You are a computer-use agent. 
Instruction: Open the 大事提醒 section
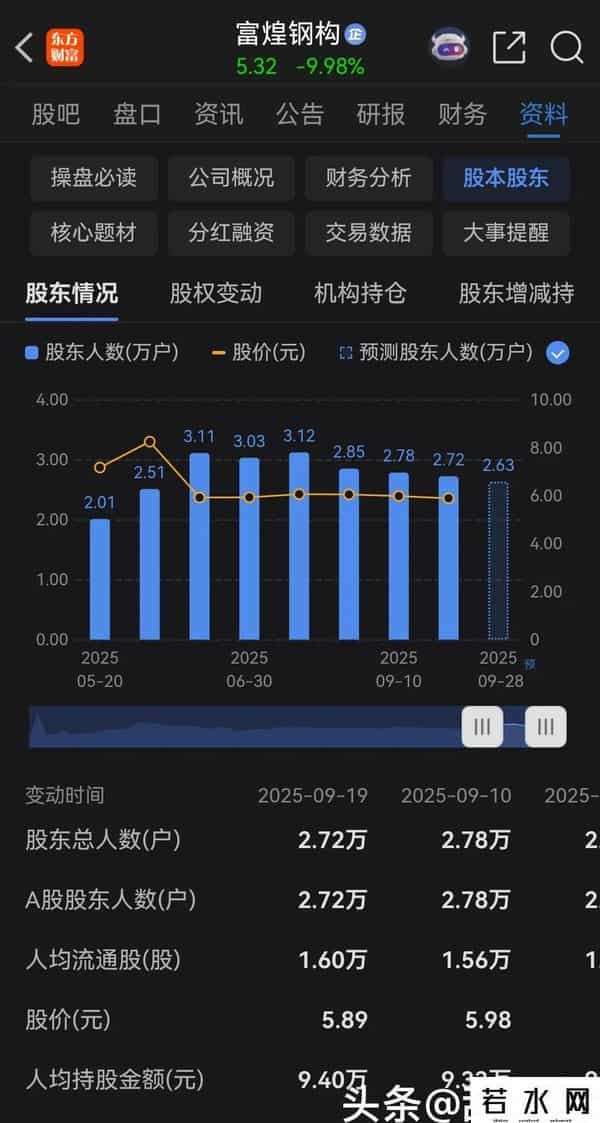click(x=506, y=233)
